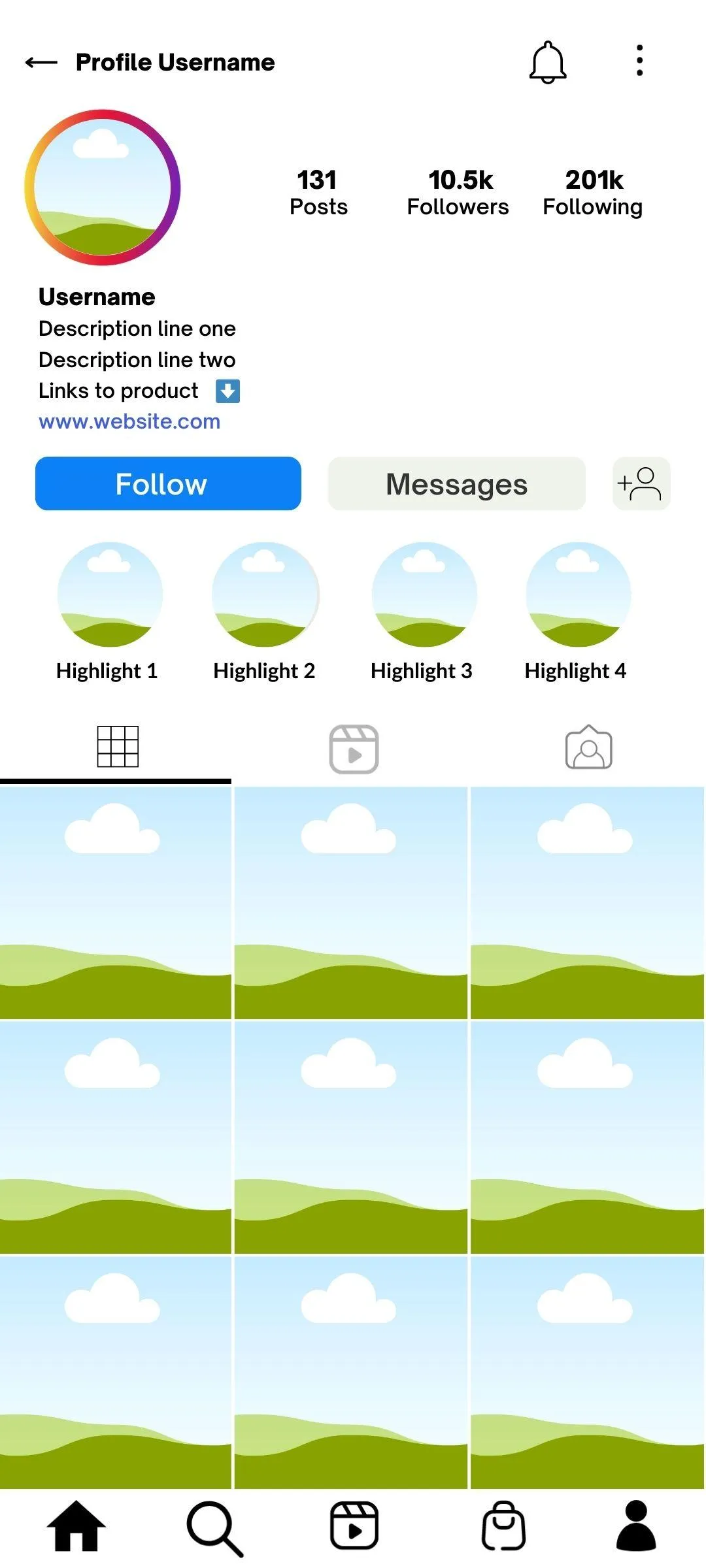Open the notifications bell
Image resolution: width=706 pixels, height=1568 pixels.
tap(548, 62)
